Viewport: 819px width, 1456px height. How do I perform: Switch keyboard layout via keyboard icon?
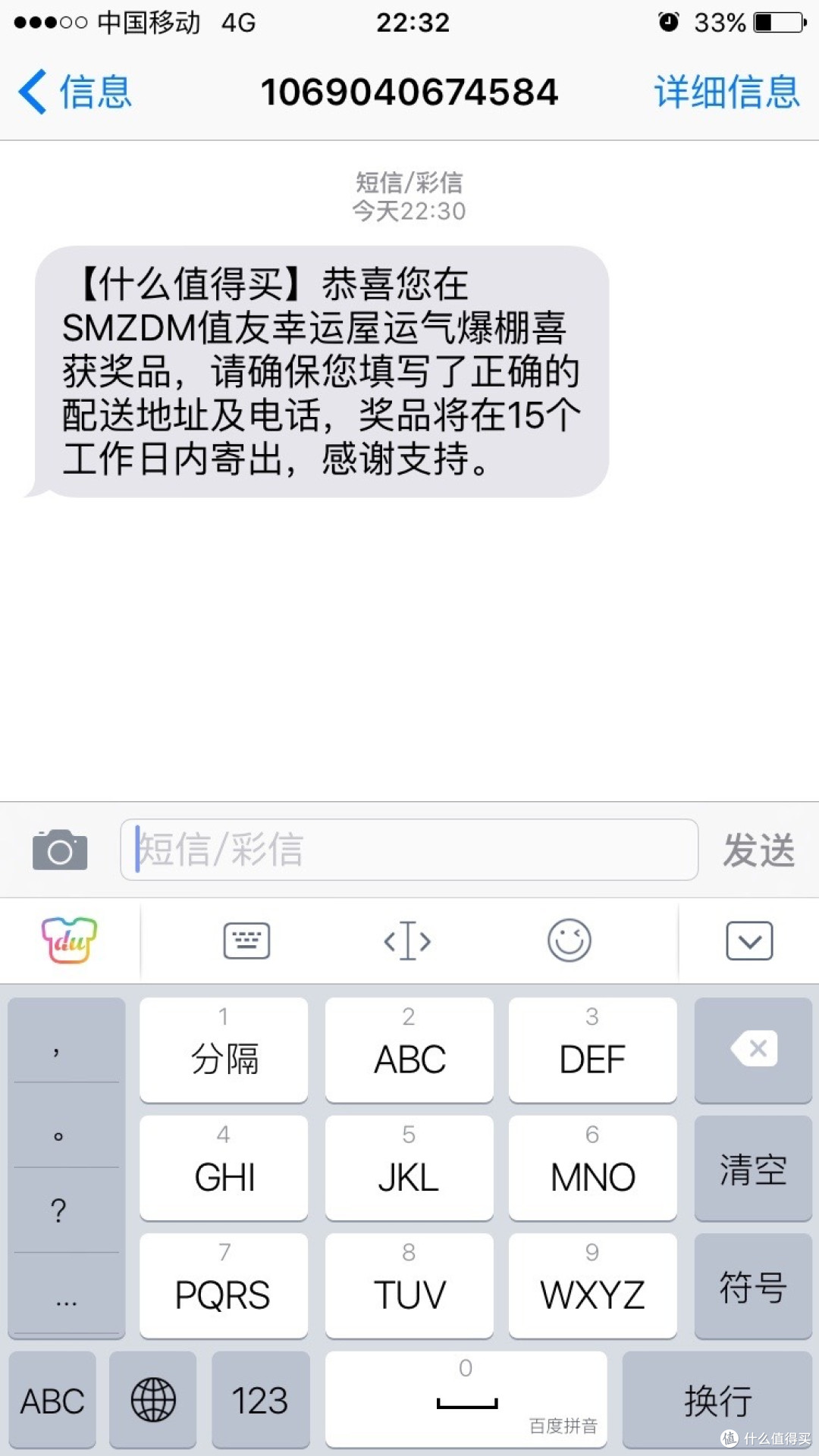tap(246, 941)
